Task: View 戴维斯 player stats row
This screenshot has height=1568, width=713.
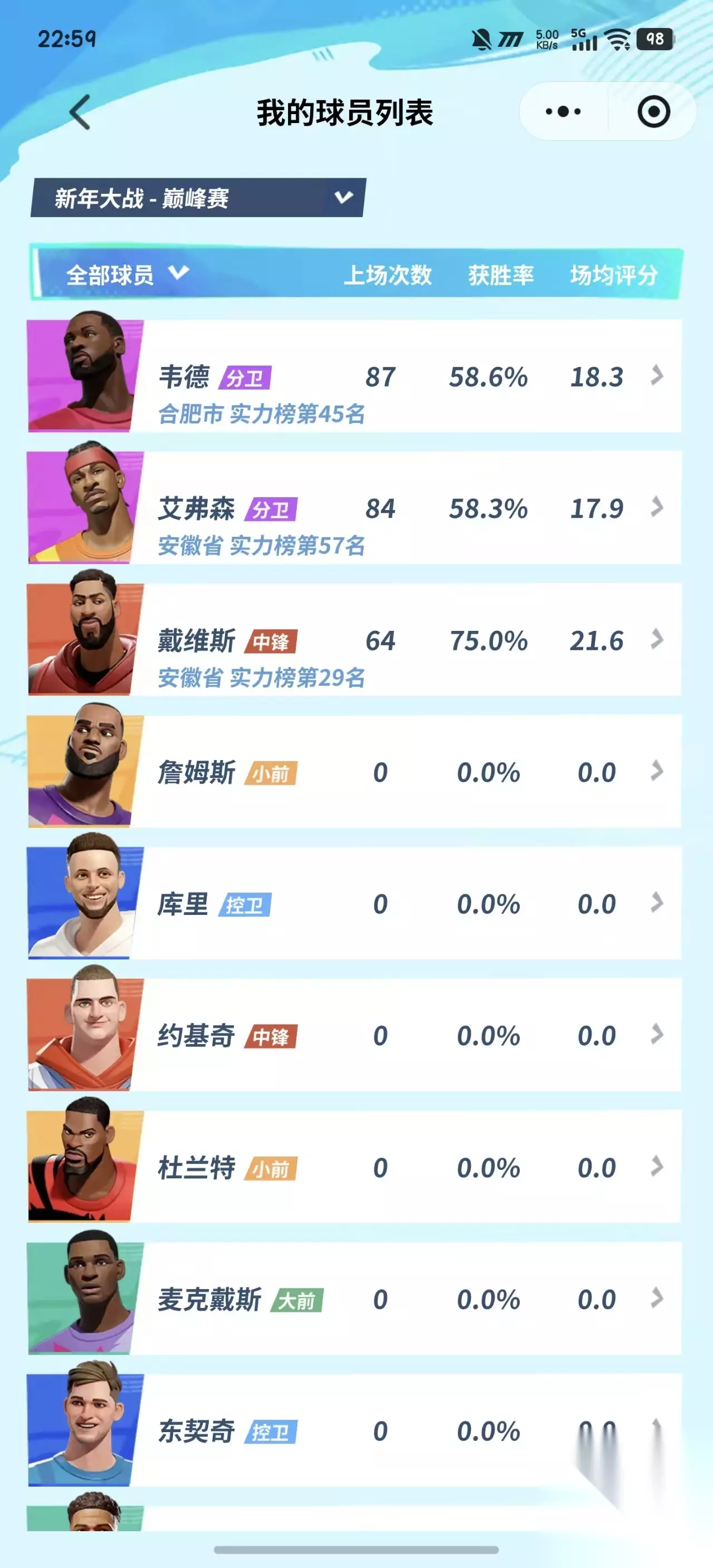Action: (x=354, y=640)
